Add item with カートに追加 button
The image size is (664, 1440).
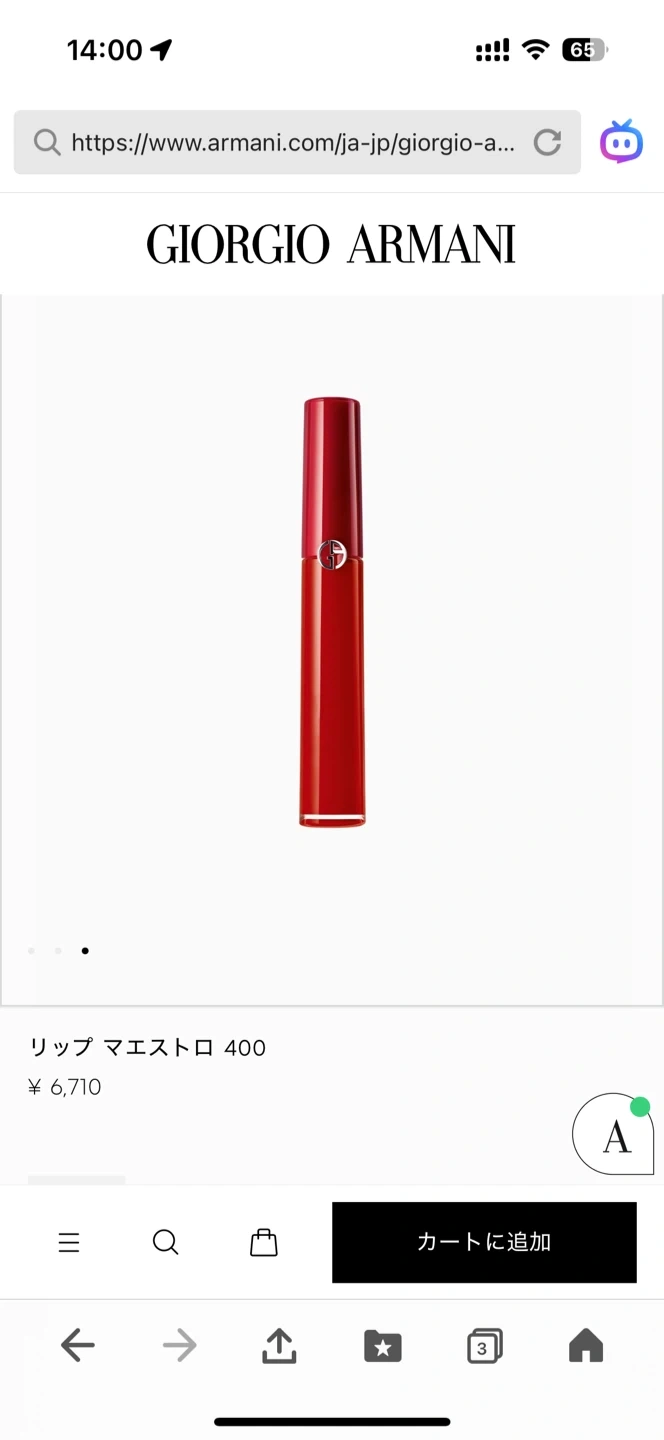point(484,1243)
